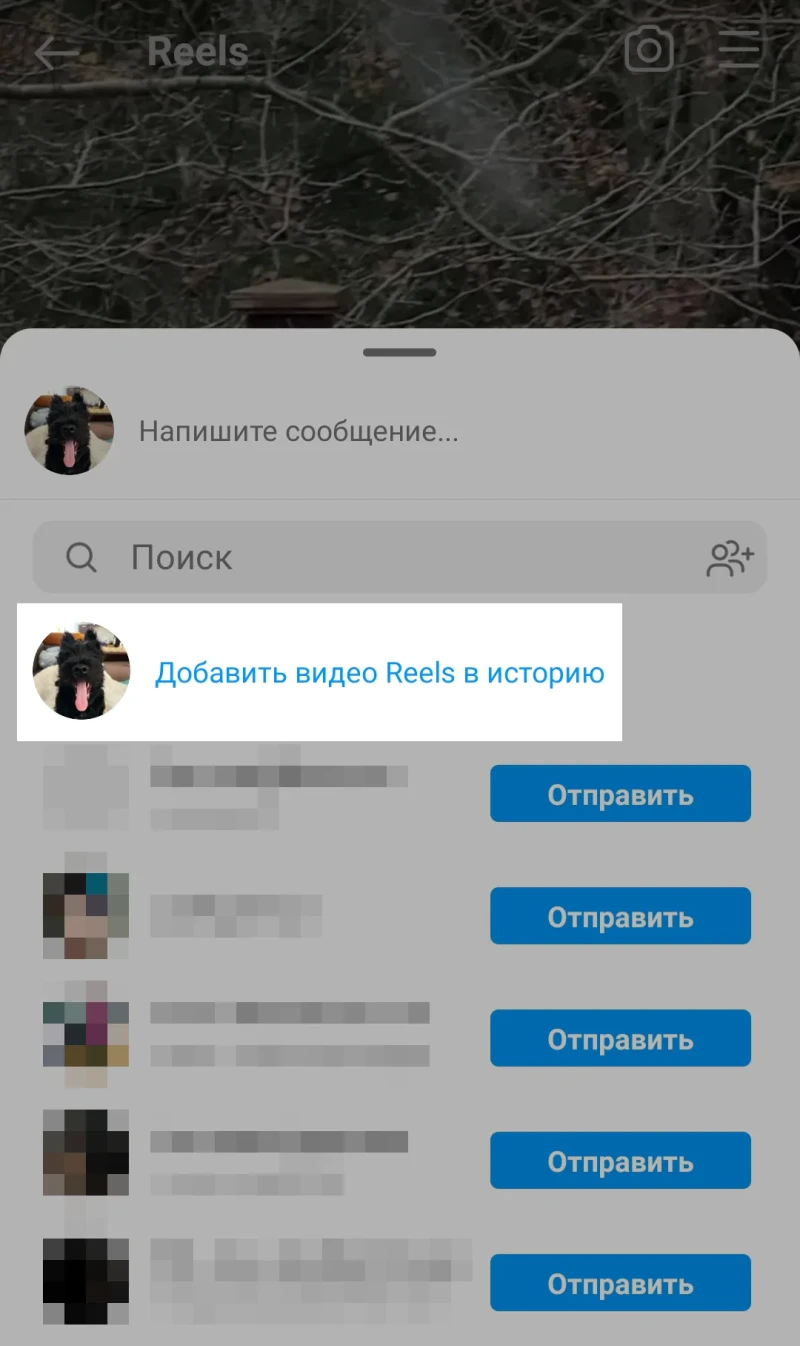Tap the Напишите сообщение message field
The height and width of the screenshot is (1346, 800).
point(298,432)
